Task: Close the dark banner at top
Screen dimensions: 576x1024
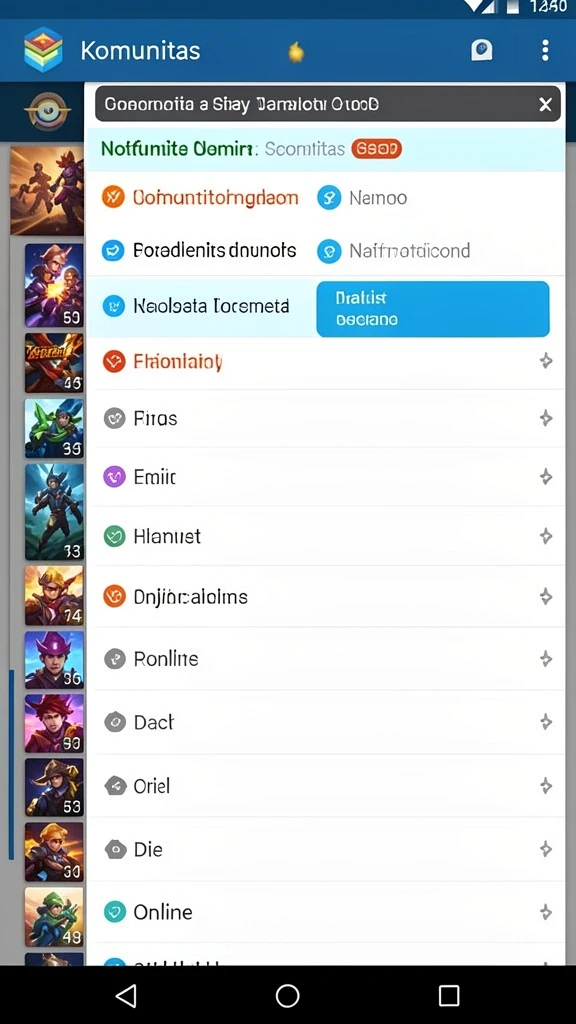Action: click(x=545, y=104)
